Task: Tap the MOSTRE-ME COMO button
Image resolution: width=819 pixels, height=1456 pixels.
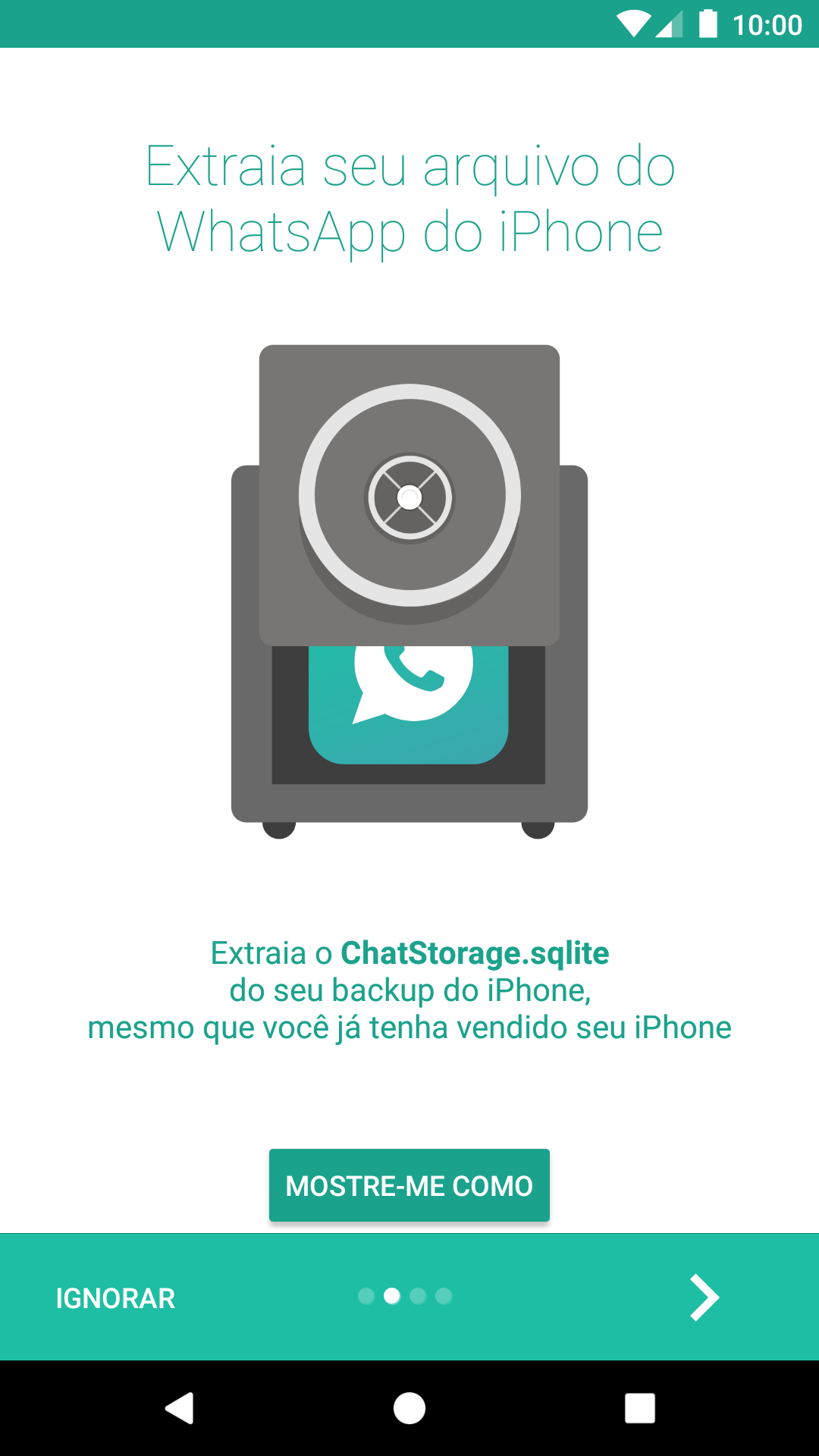Action: click(x=409, y=1185)
